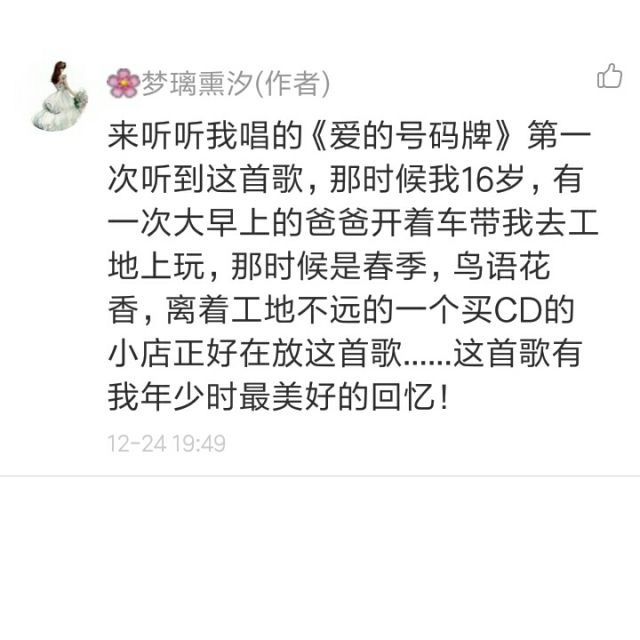Open 梦璃熏汐's profile avatar
Screen dimensions: 640x640
coord(60,96)
